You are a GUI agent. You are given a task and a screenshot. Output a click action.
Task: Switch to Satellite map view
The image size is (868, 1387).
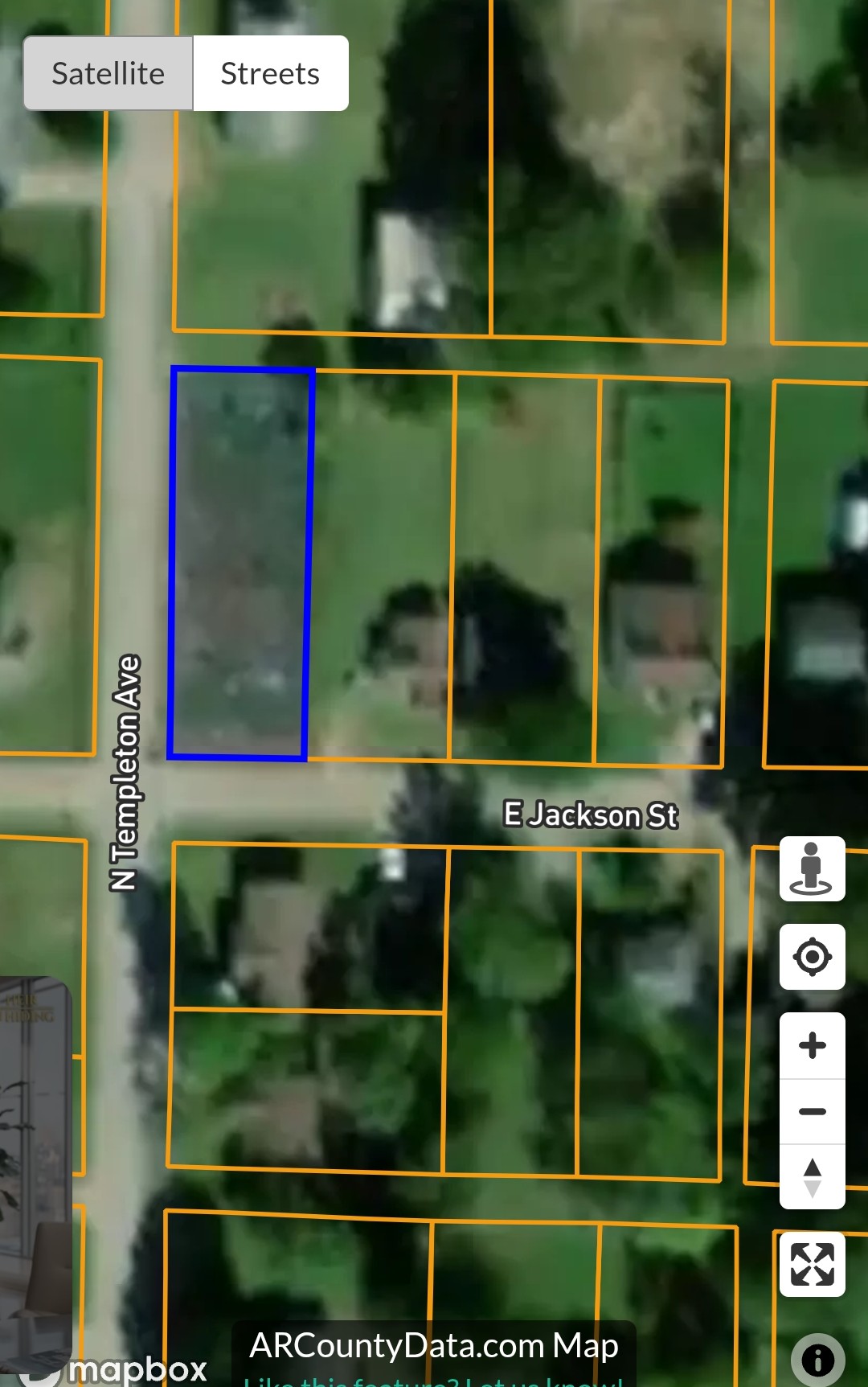click(108, 73)
